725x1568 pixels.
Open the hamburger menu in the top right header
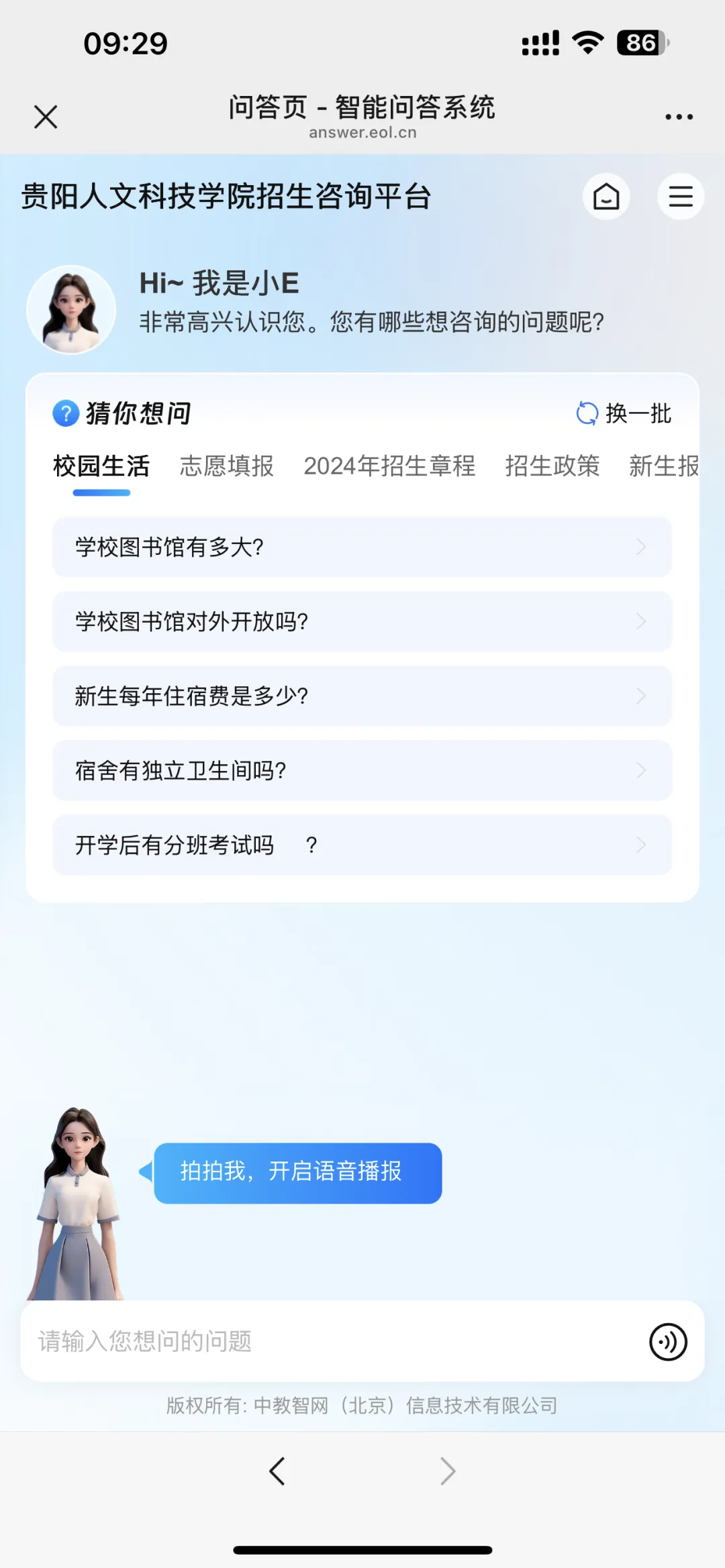[680, 197]
